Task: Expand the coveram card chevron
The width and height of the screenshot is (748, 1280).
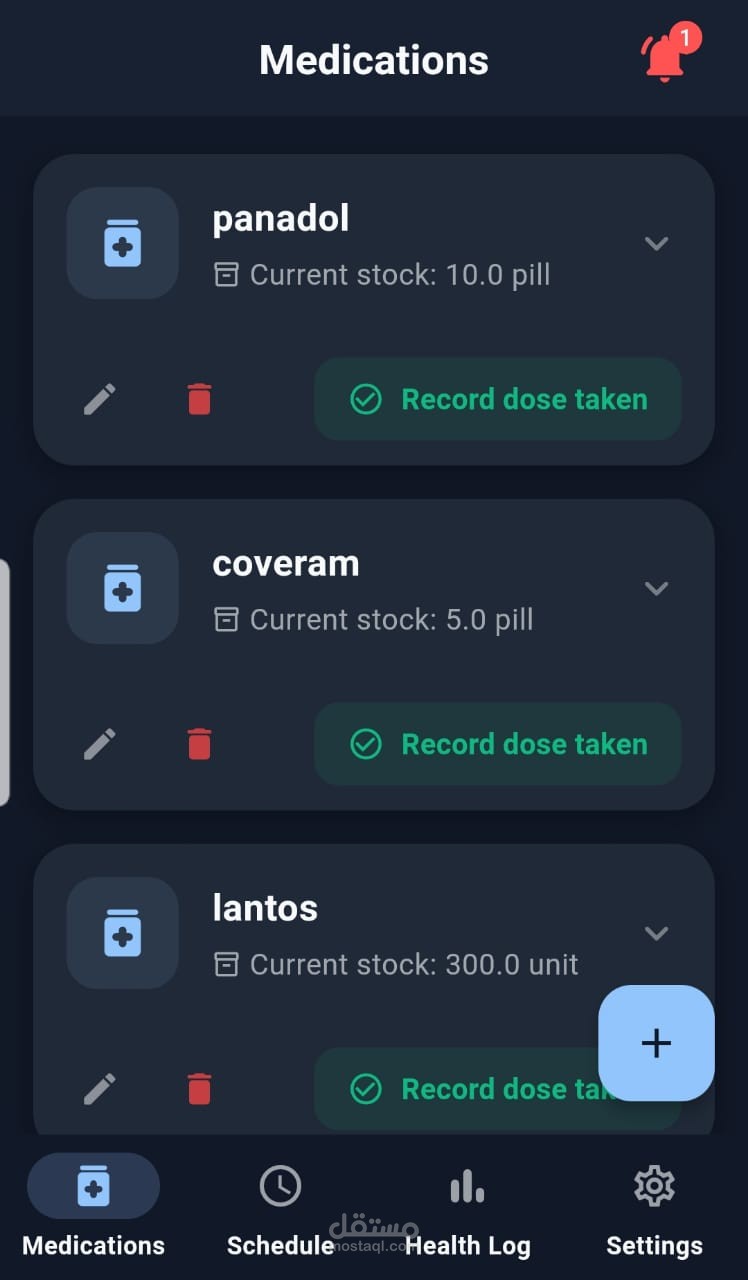Action: [656, 588]
